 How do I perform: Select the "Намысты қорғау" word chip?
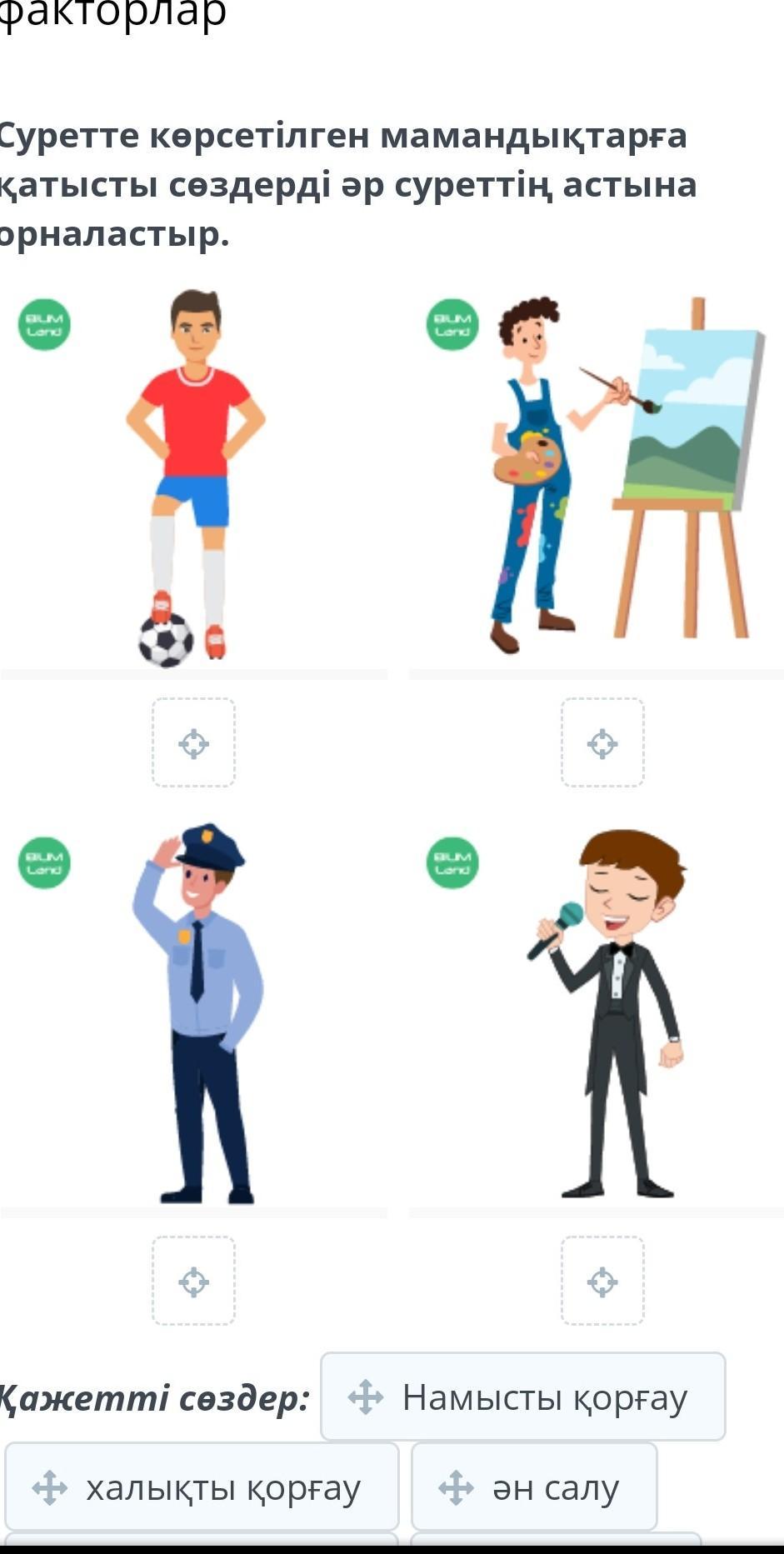click(522, 1397)
